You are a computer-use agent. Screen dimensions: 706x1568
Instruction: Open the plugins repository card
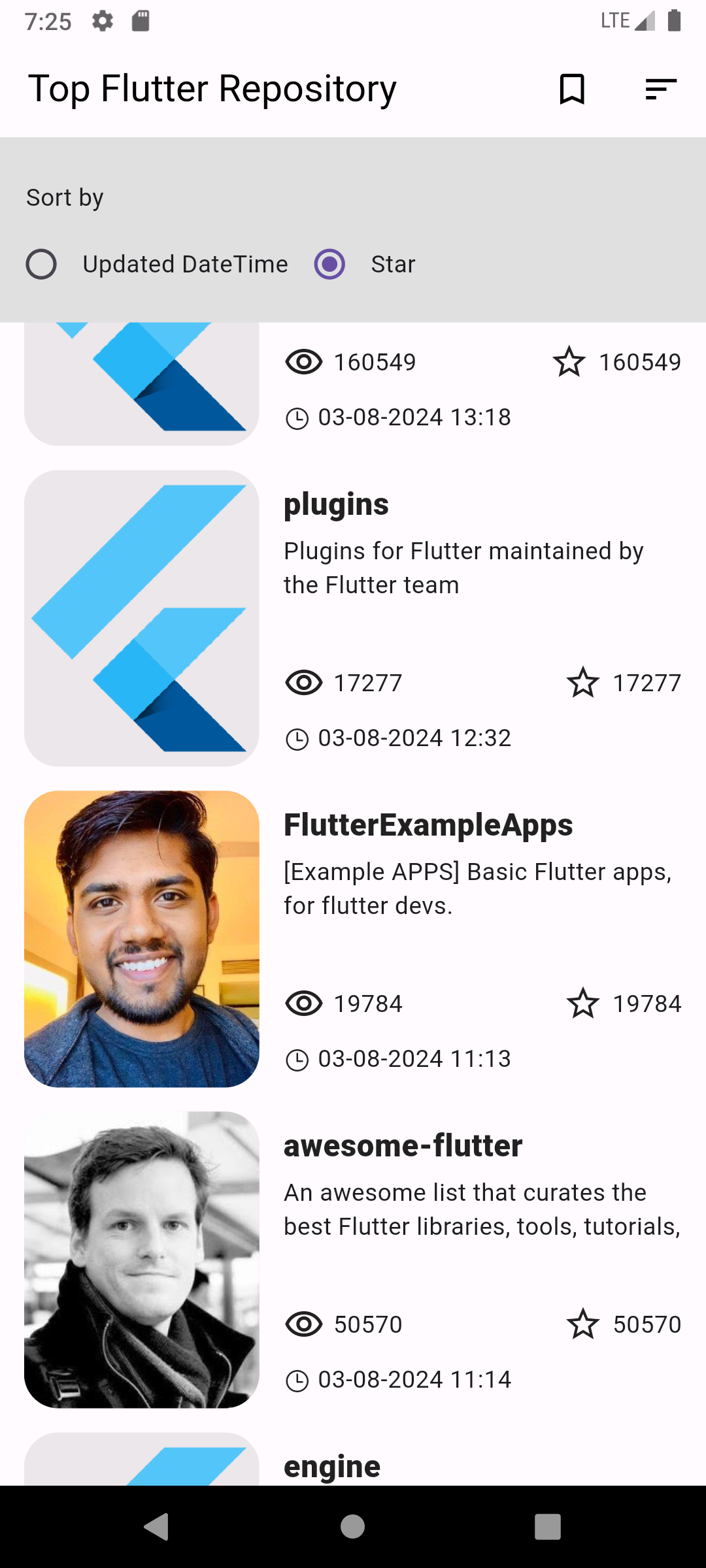[x=353, y=618]
